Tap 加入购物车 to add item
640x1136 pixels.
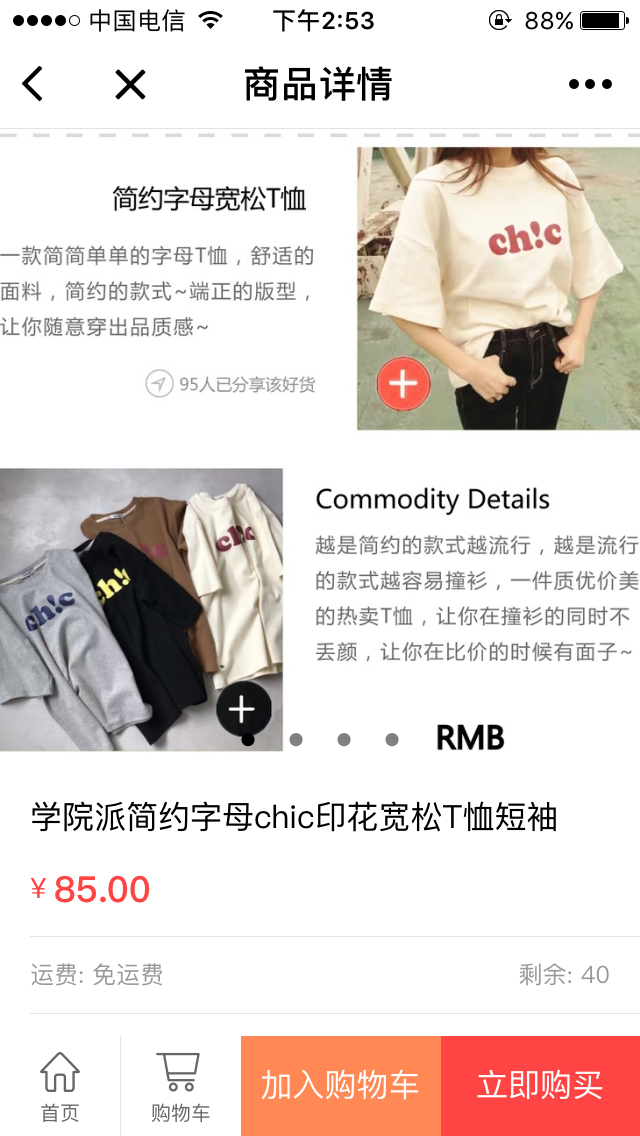click(x=340, y=1085)
